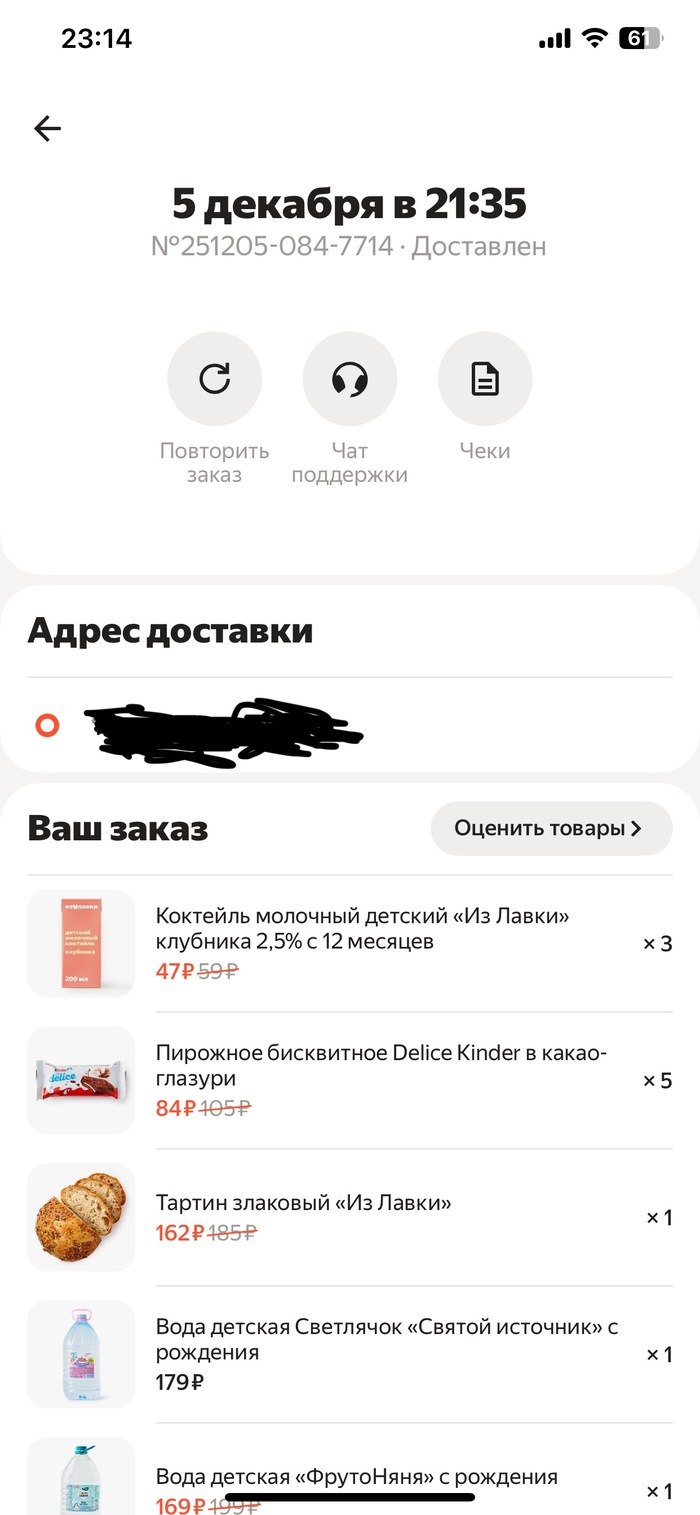The image size is (700, 1515).
Task: Go back using the arrow icon
Action: coord(47,128)
